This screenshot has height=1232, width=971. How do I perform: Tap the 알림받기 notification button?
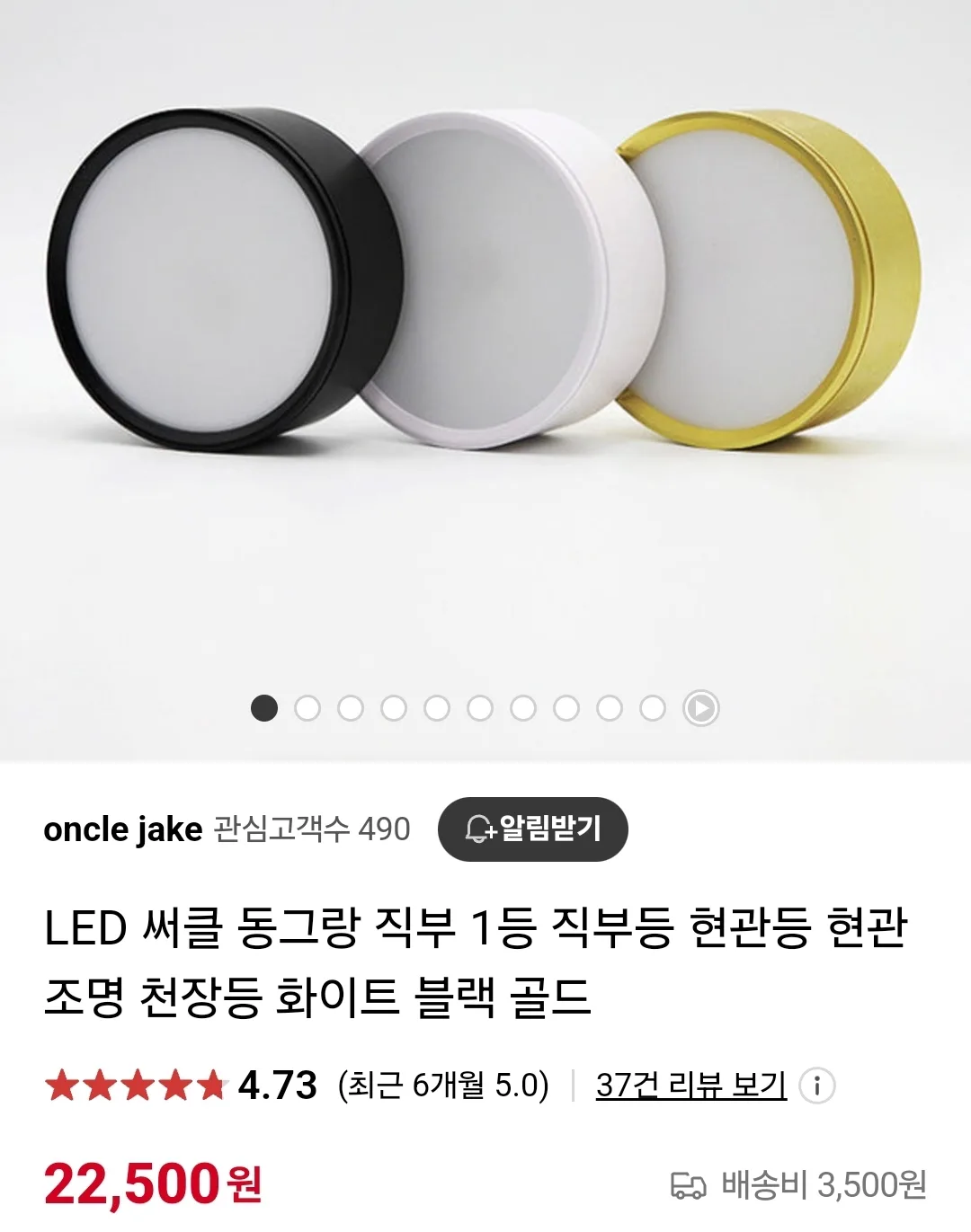coord(532,829)
